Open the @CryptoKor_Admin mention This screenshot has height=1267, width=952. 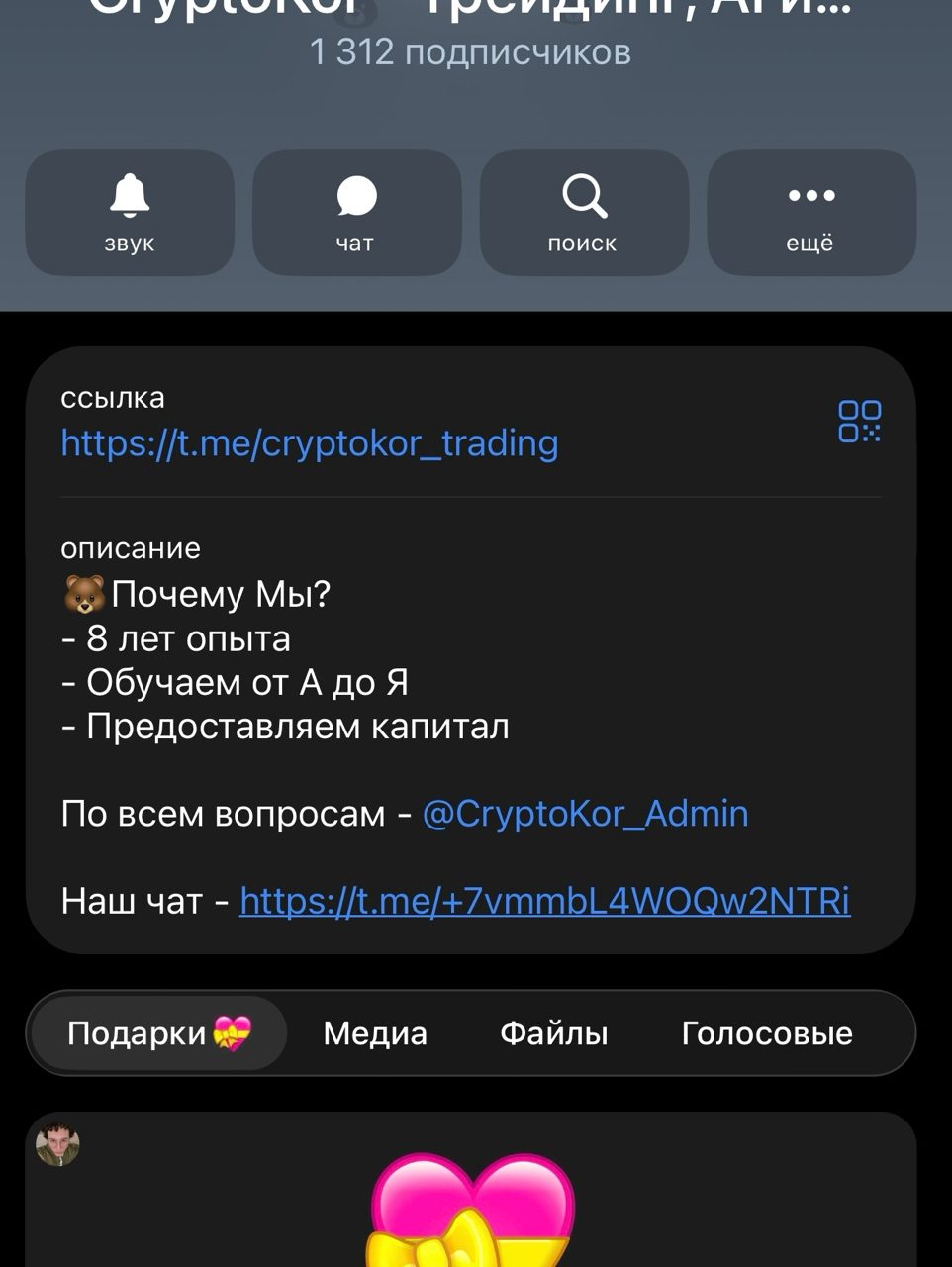point(585,814)
